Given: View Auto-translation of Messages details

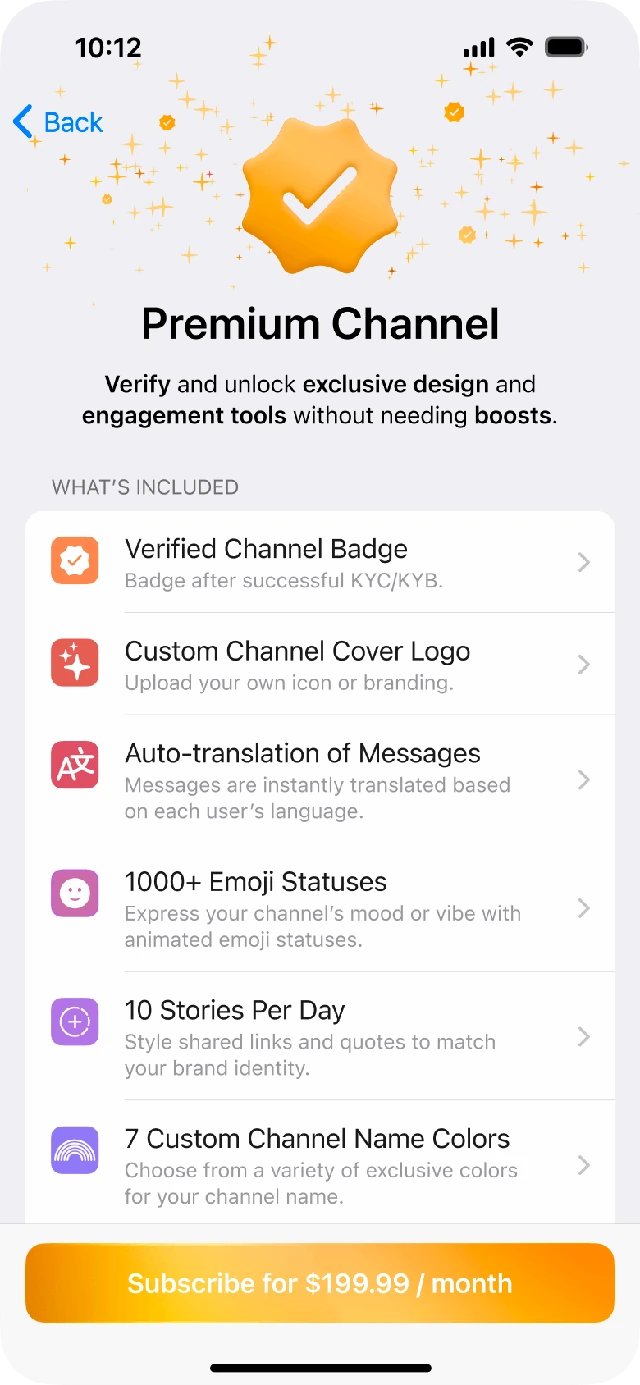Looking at the screenshot, I should pyautogui.click(x=320, y=779).
